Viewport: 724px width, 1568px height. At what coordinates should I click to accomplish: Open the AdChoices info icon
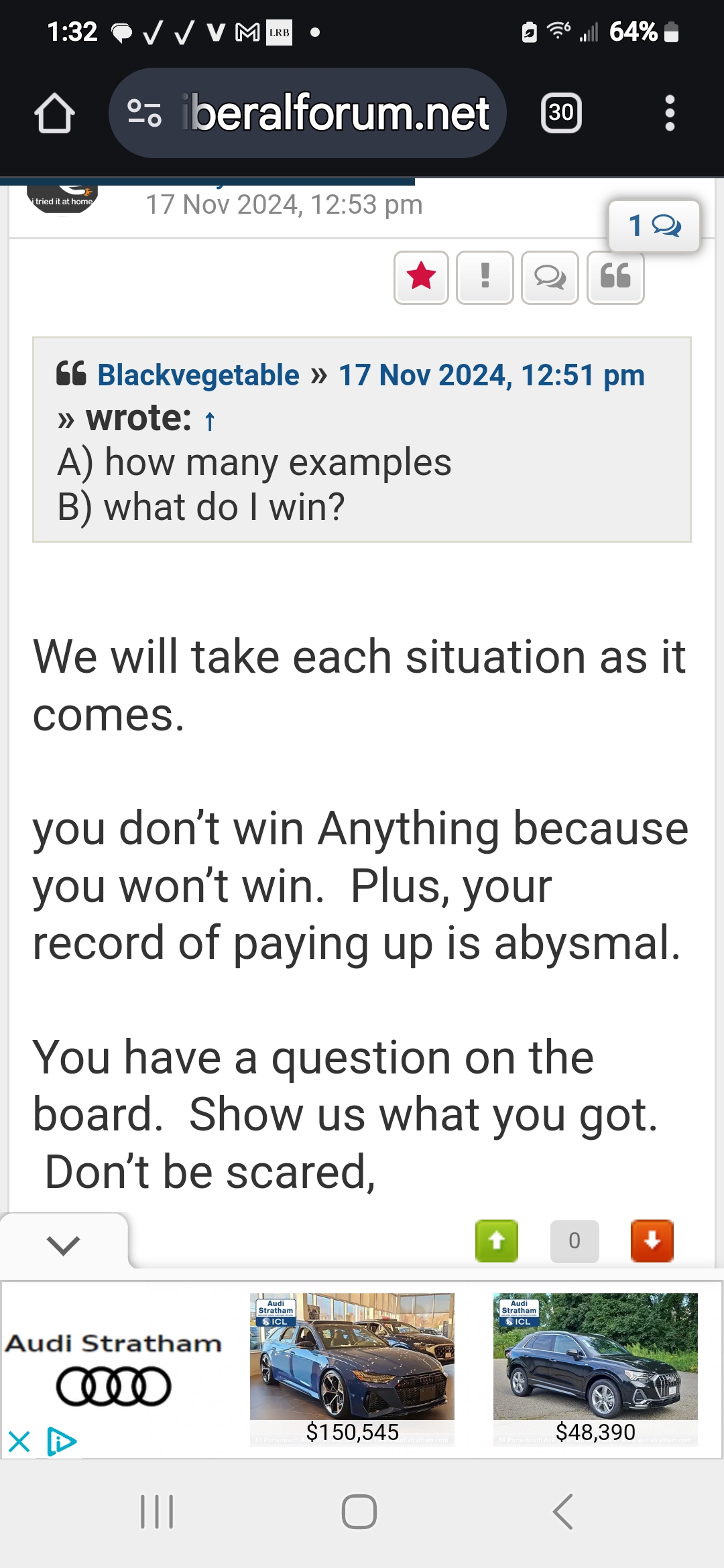(62, 1441)
